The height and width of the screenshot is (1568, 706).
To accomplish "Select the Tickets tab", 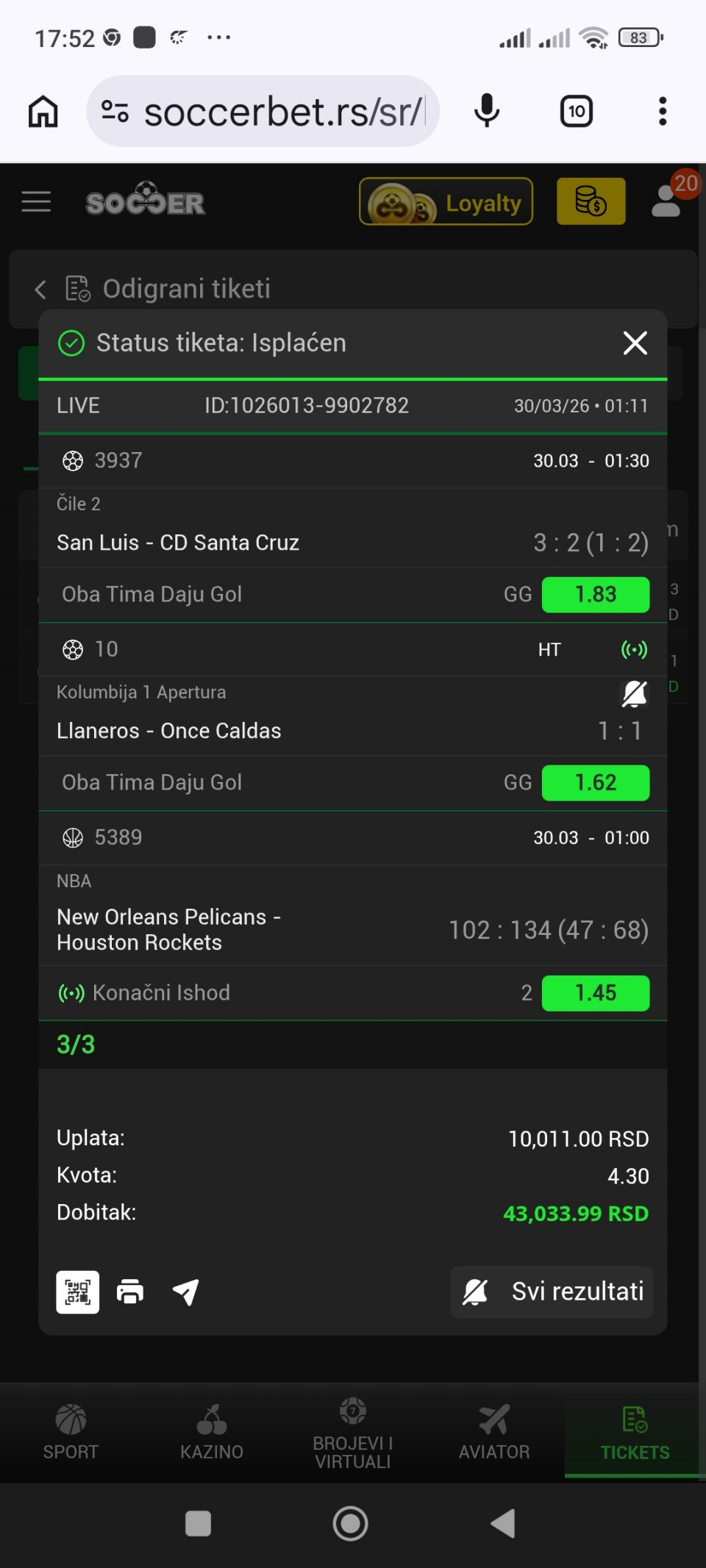I will click(x=635, y=1431).
